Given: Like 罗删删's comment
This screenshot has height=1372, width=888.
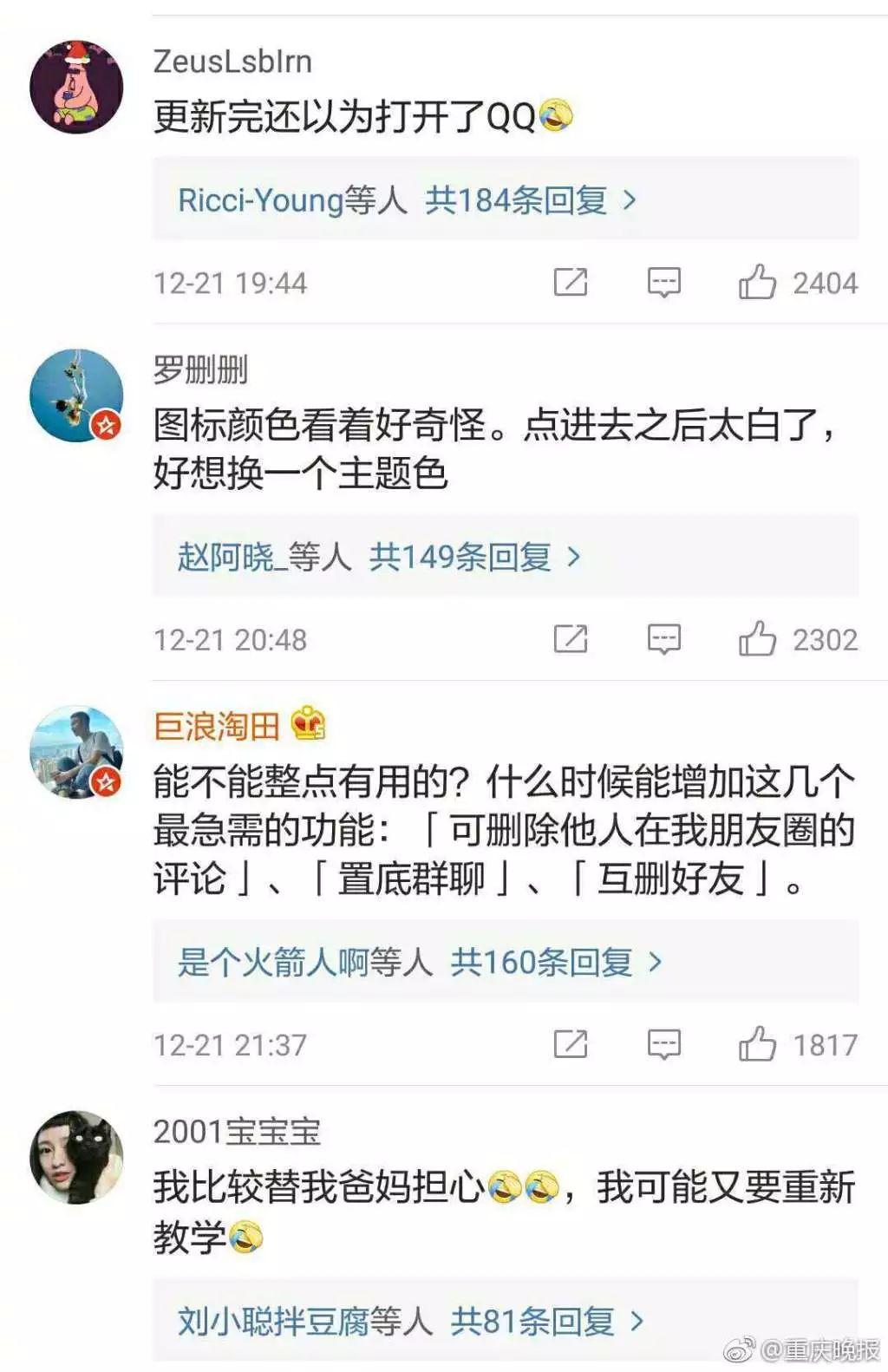Looking at the screenshot, I should 757,639.
